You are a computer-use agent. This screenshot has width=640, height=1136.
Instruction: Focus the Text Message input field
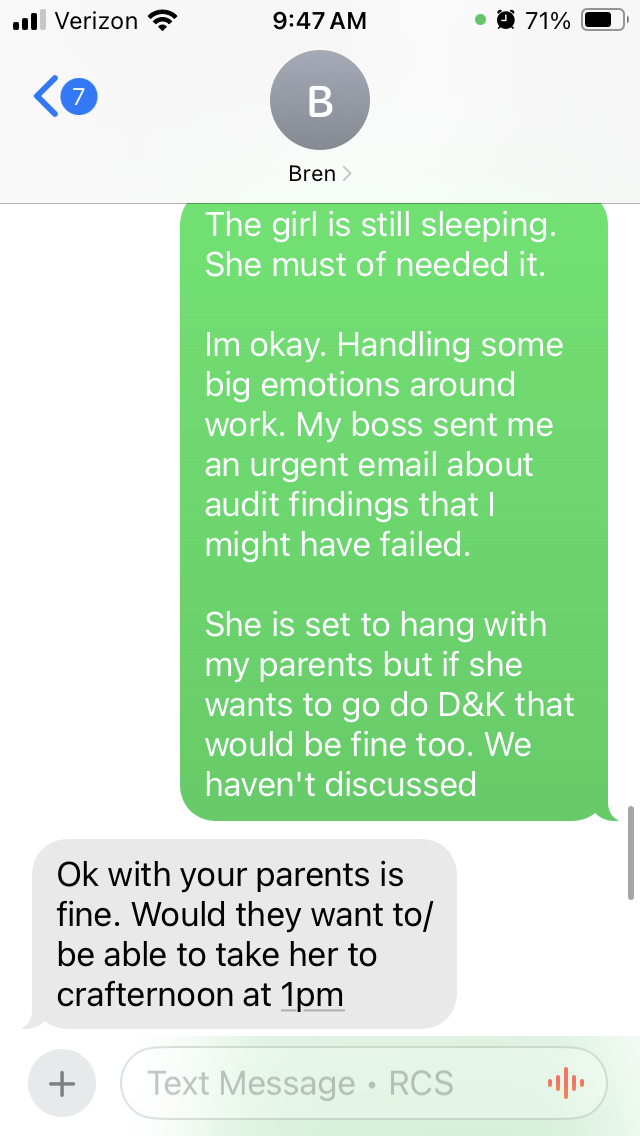(x=330, y=1083)
